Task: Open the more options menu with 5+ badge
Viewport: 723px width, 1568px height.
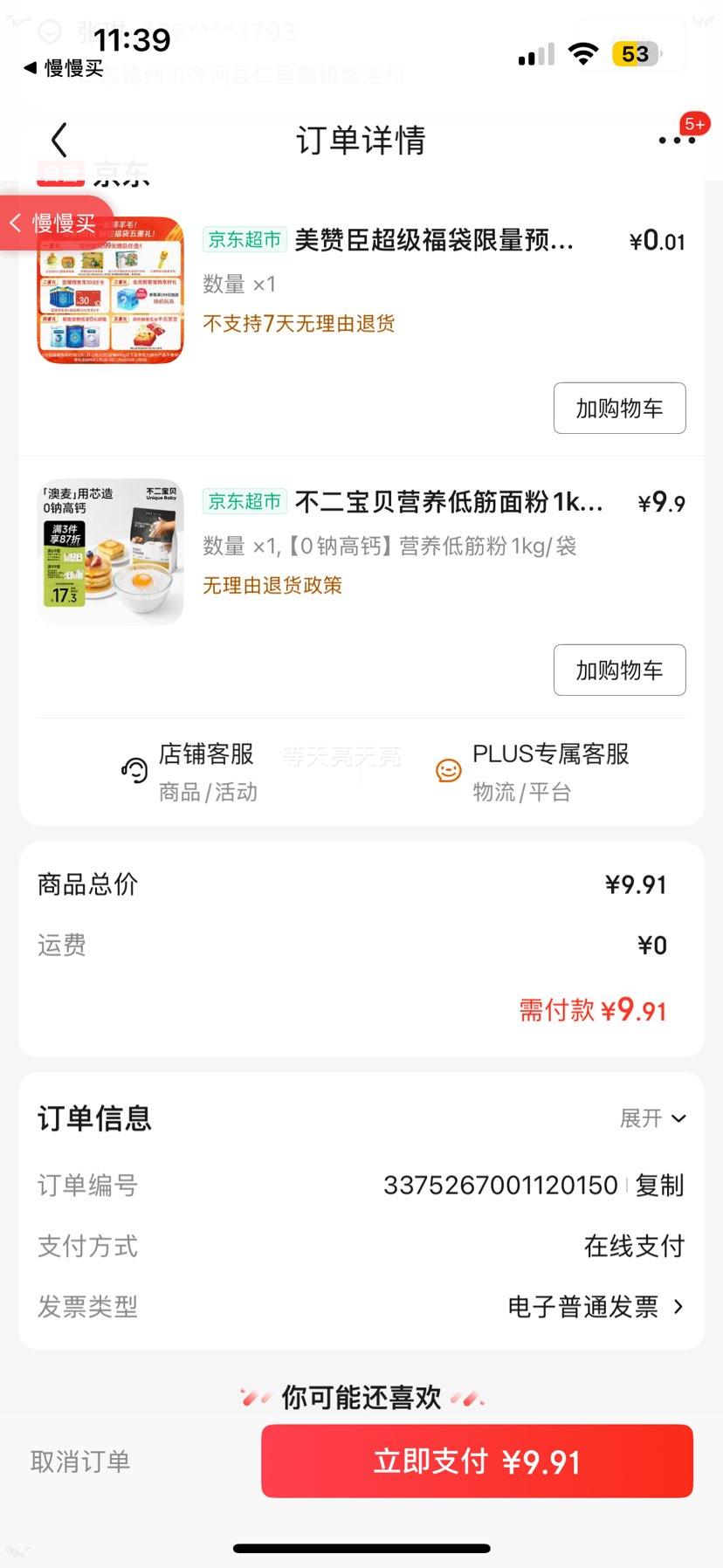Action: point(678,139)
